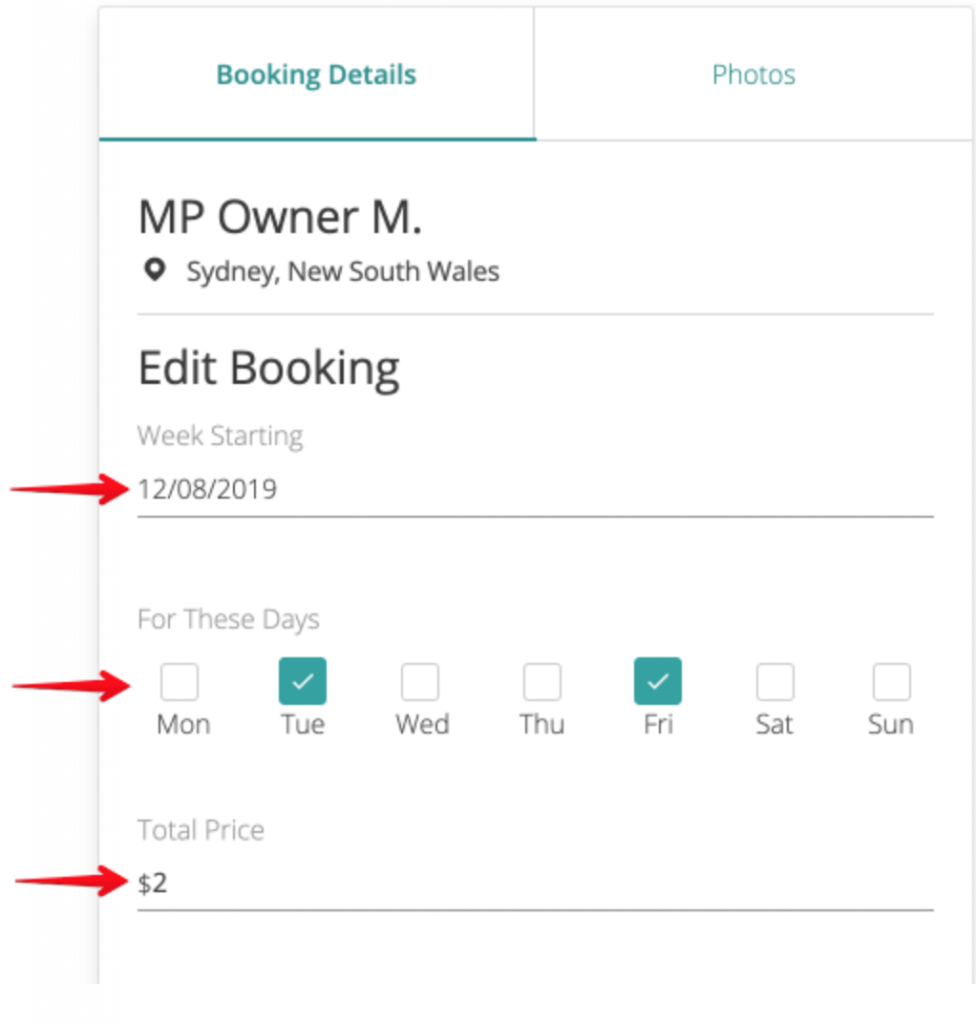Check the Mon checkbox

click(181, 680)
